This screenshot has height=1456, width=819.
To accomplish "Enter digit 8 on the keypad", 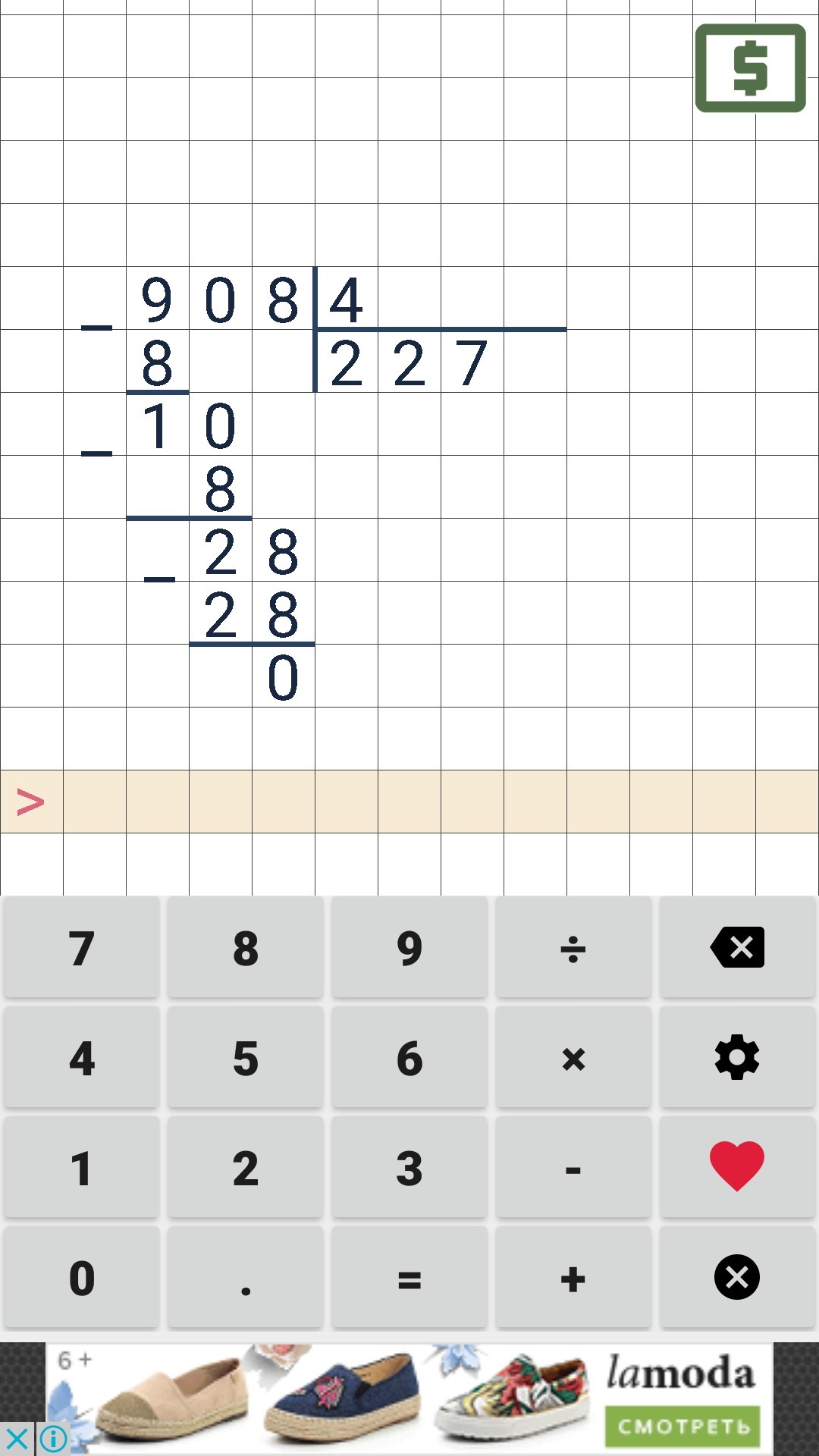I will [x=246, y=947].
